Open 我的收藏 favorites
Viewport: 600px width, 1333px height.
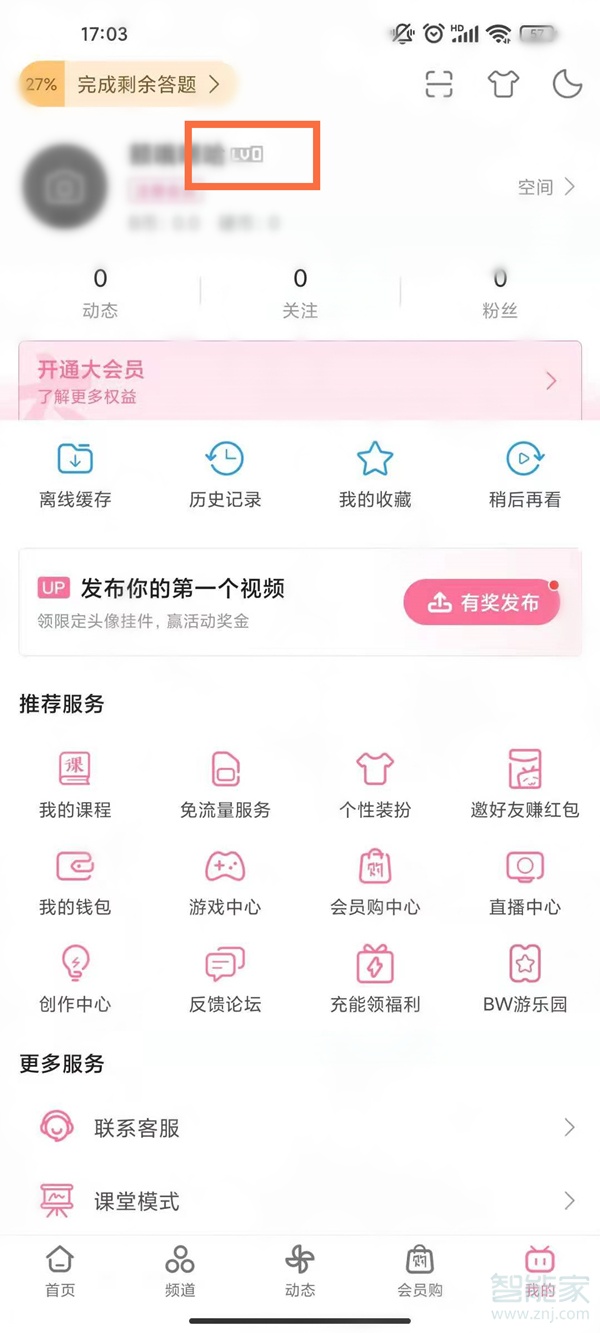pos(375,475)
